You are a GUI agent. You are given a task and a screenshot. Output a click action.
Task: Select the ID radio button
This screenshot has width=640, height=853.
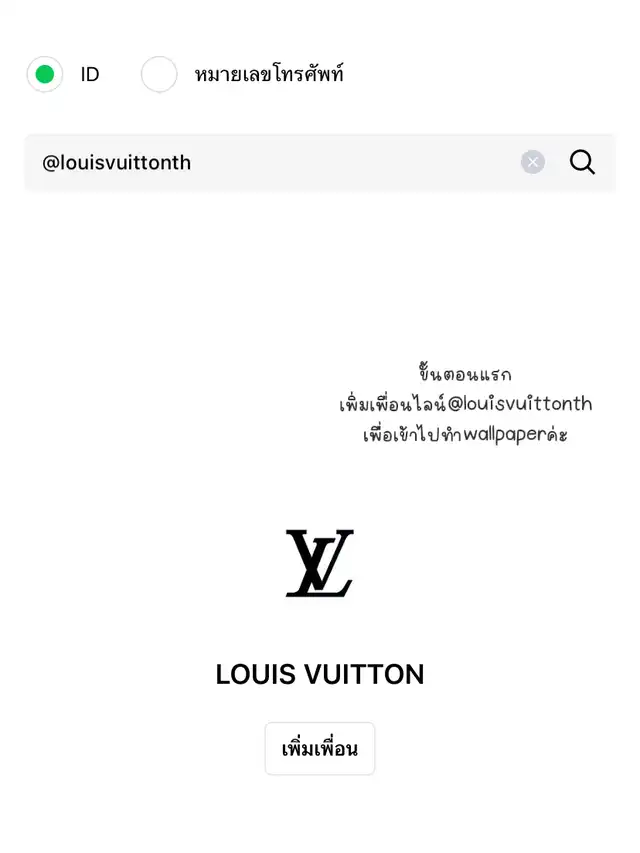point(44,74)
